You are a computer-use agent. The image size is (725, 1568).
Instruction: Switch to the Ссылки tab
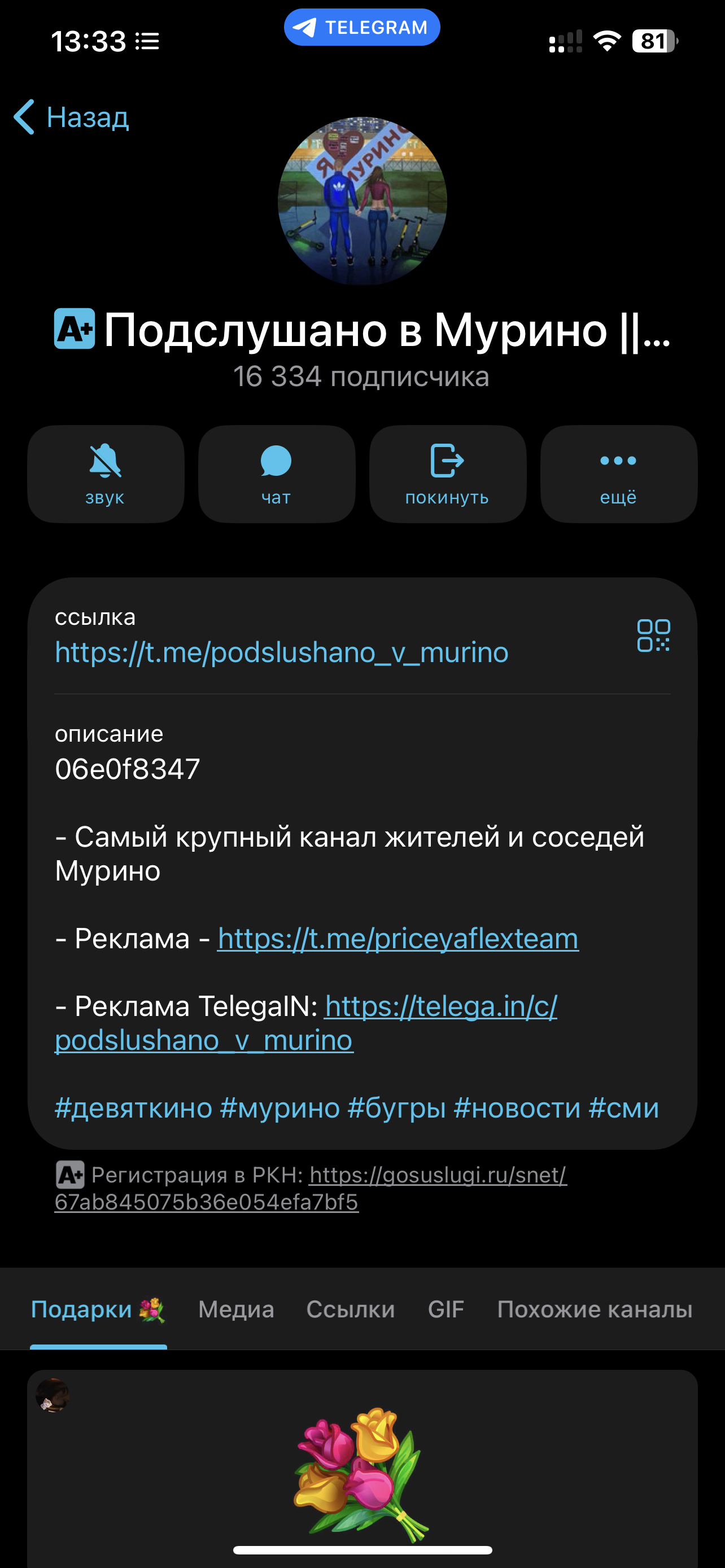351,1309
